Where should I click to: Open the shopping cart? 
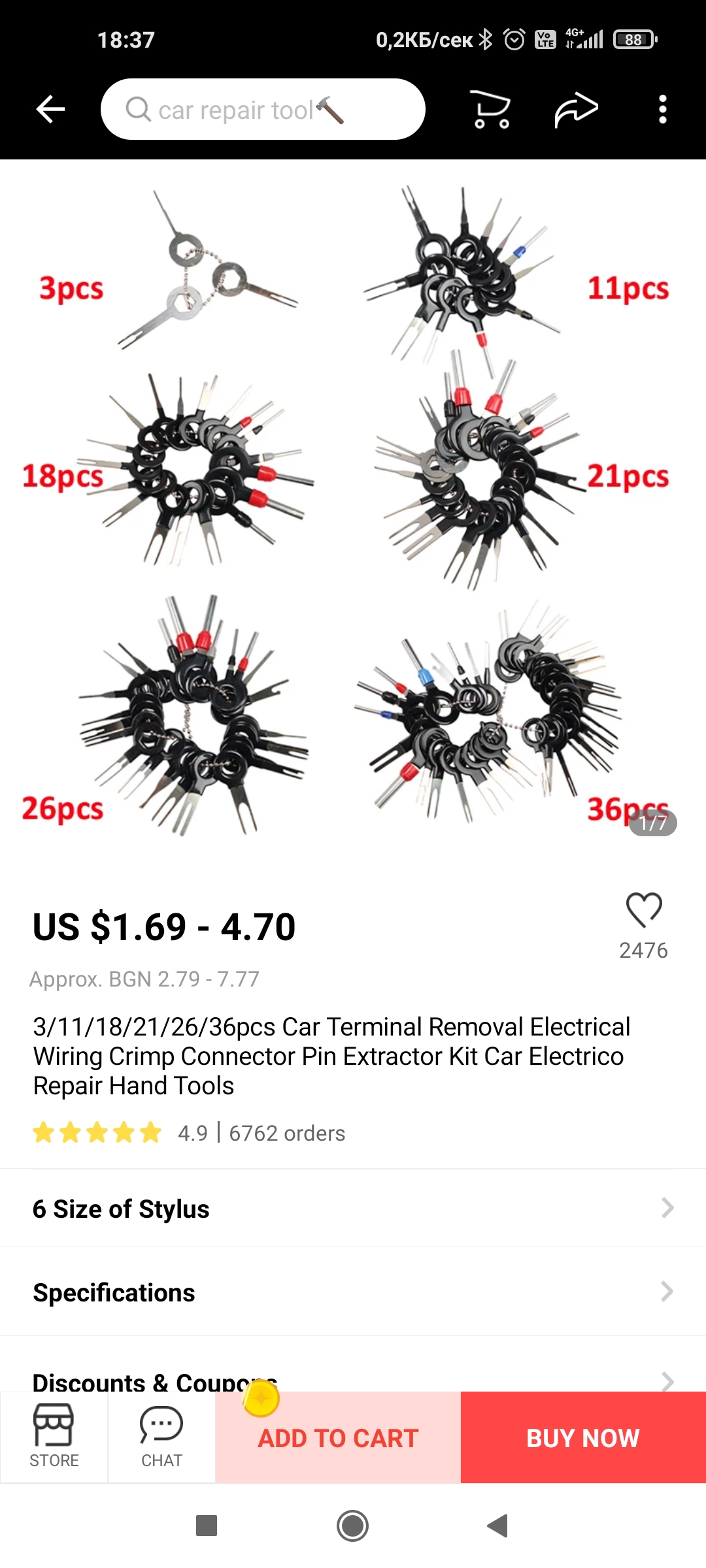(x=490, y=109)
